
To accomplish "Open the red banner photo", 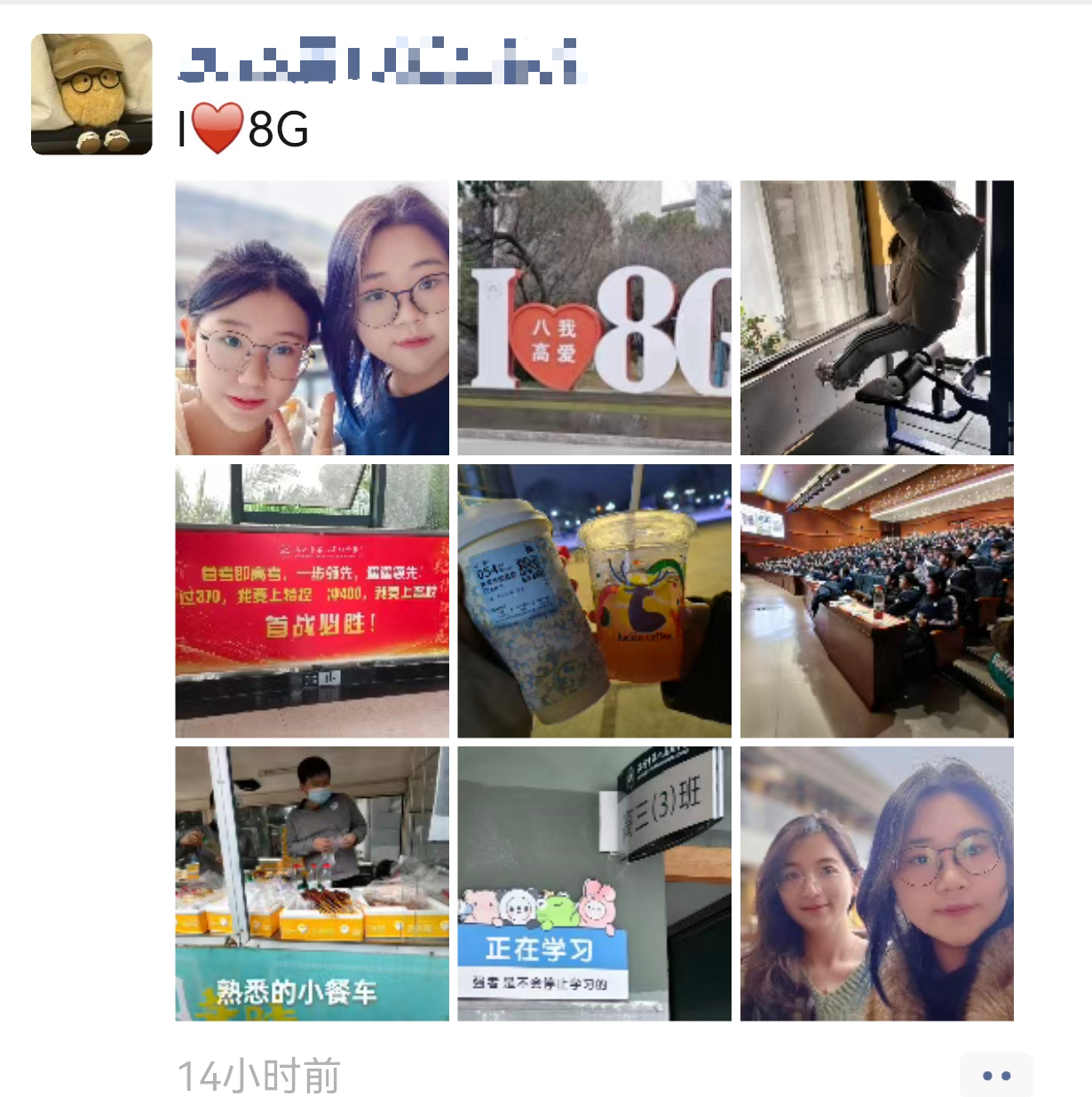I will coord(312,601).
